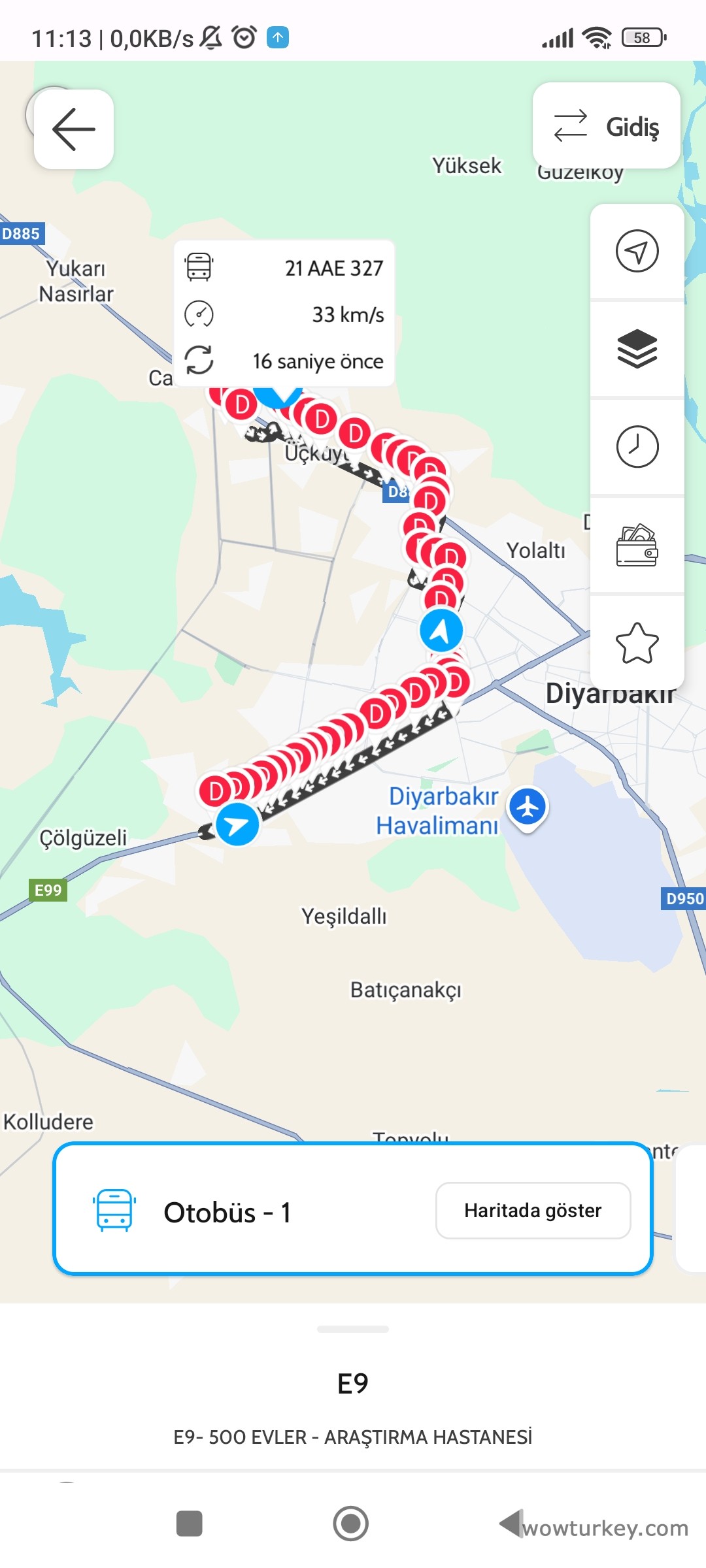Click the back arrow button

(73, 128)
